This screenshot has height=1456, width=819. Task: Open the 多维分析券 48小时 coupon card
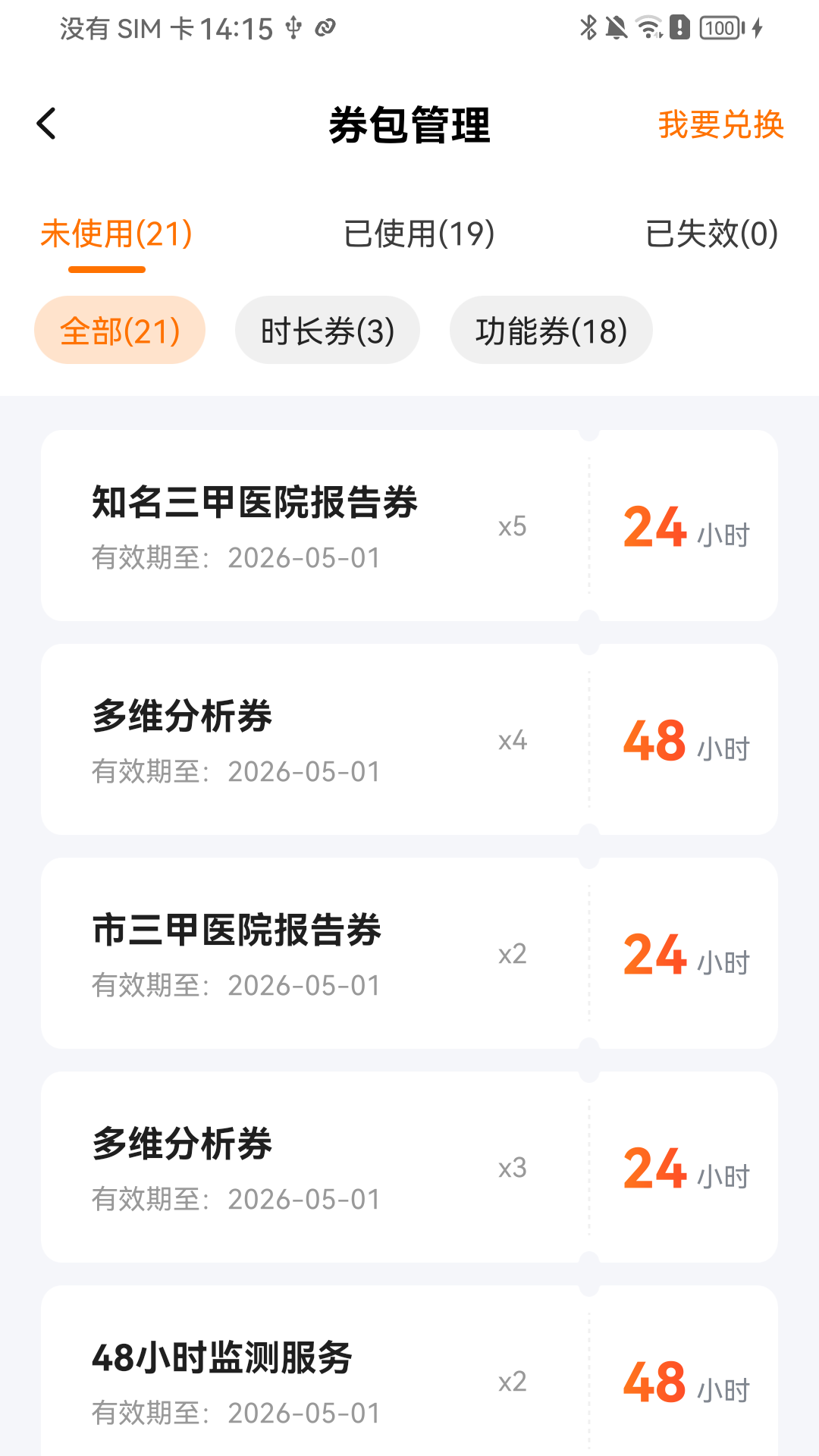pyautogui.click(x=409, y=739)
